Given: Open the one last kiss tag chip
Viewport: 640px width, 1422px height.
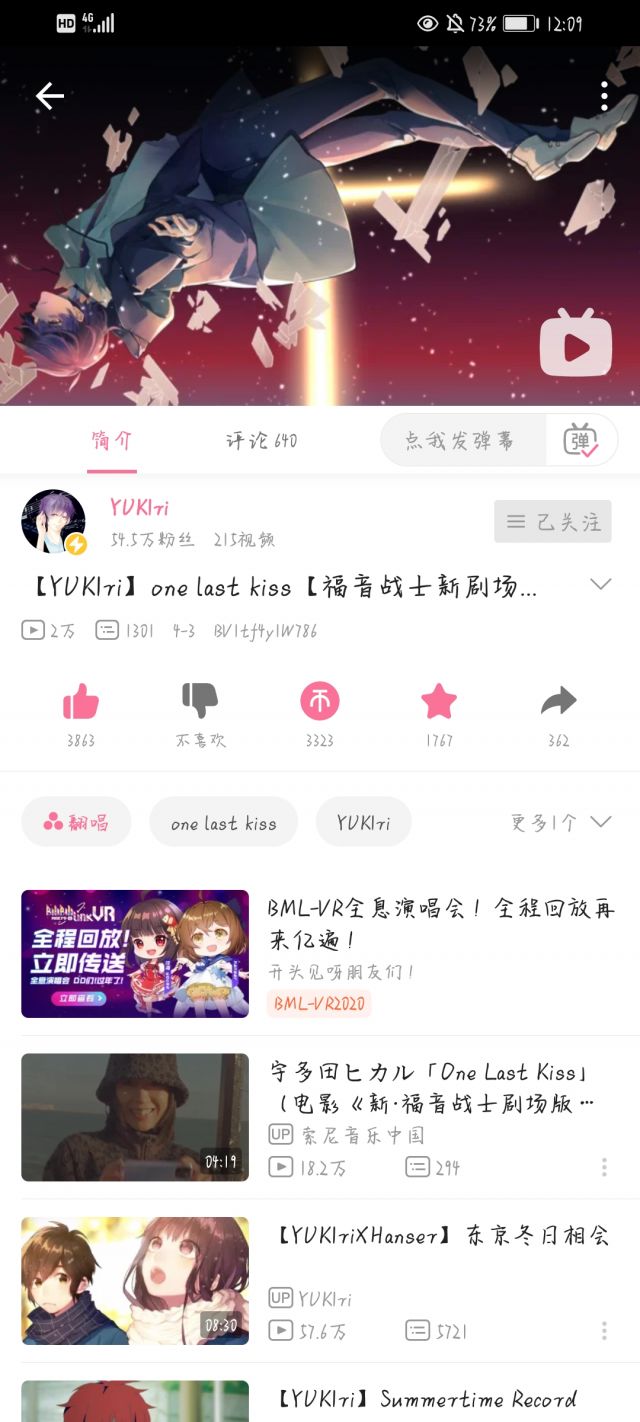Looking at the screenshot, I should (x=223, y=822).
